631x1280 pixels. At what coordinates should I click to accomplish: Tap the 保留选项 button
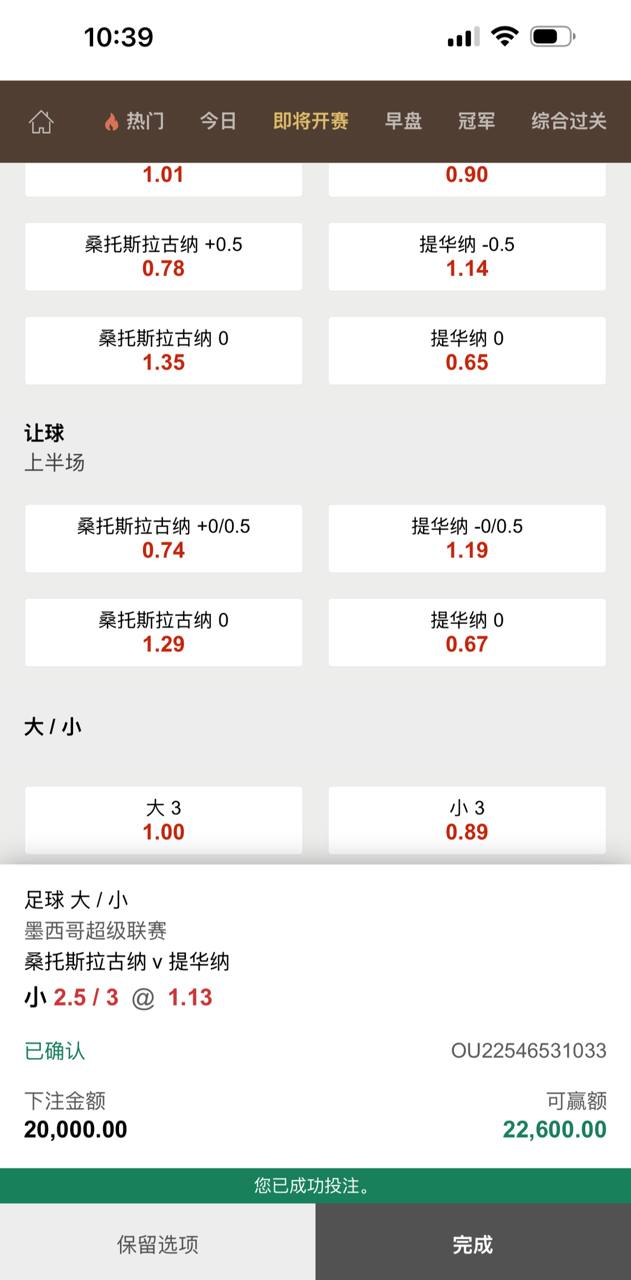pos(158,1244)
